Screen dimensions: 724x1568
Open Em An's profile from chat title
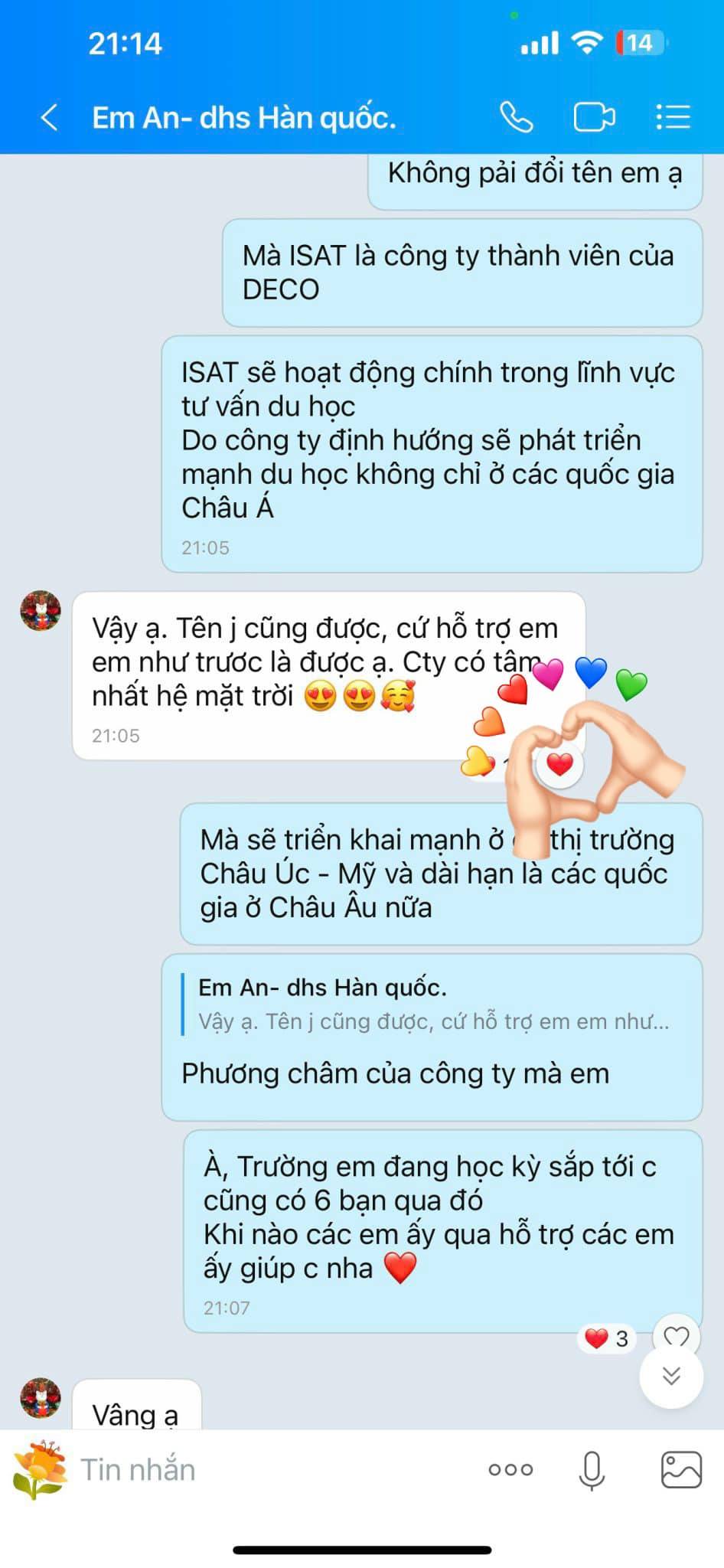coord(244,118)
